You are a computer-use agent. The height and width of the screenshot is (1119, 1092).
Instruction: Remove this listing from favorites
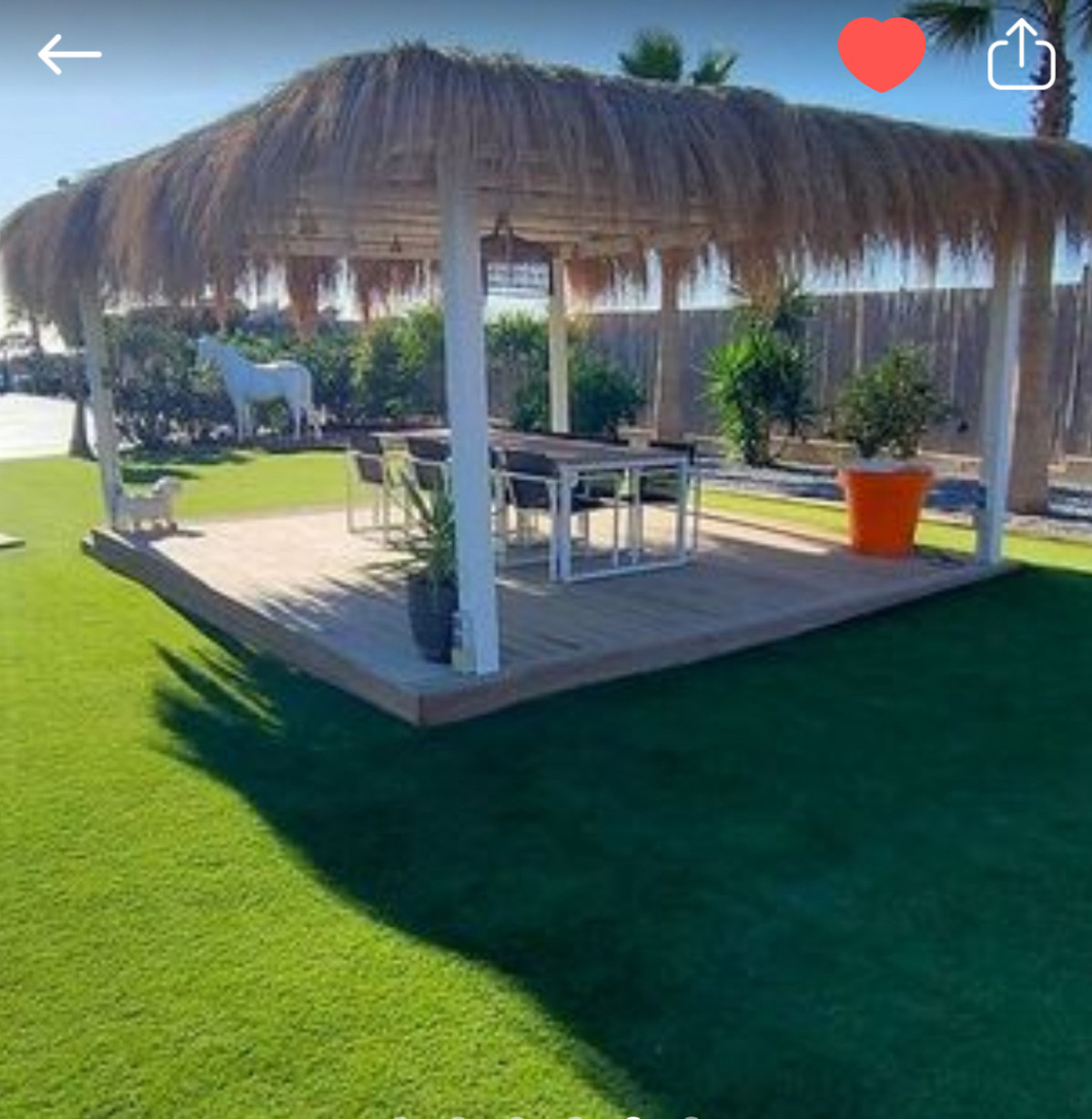point(881,53)
